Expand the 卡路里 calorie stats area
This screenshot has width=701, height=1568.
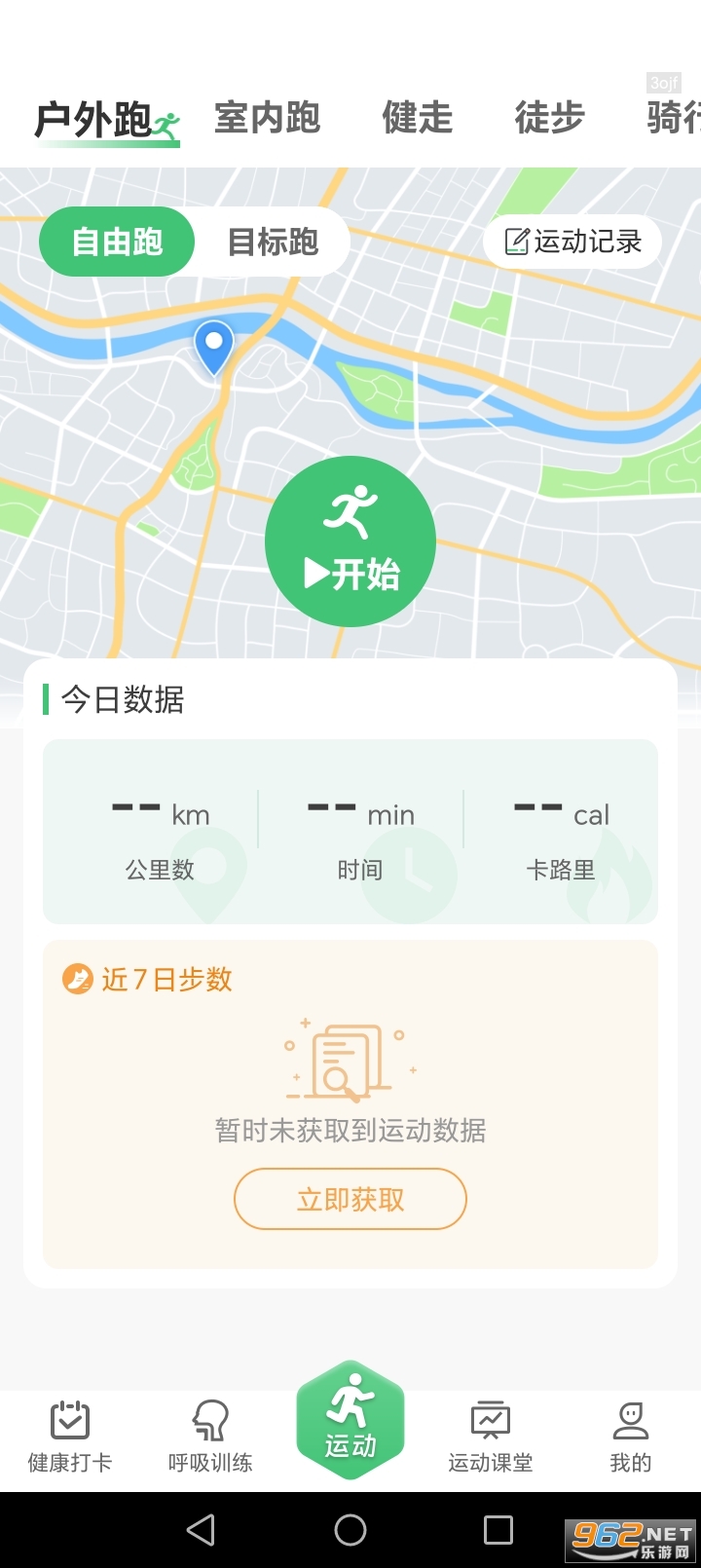point(562,838)
